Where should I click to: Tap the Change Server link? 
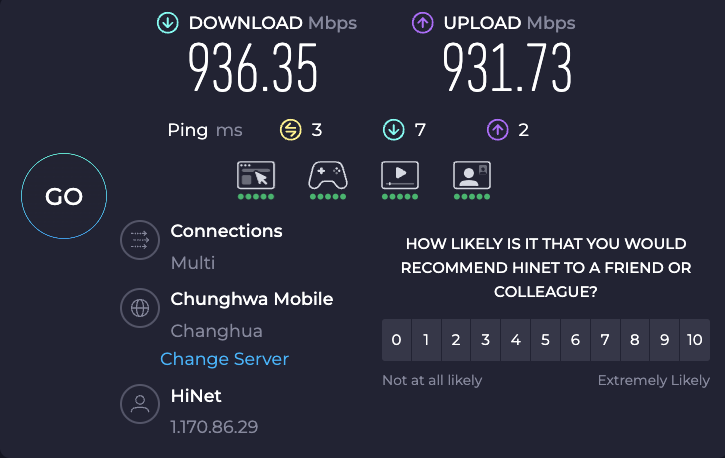pos(224,359)
